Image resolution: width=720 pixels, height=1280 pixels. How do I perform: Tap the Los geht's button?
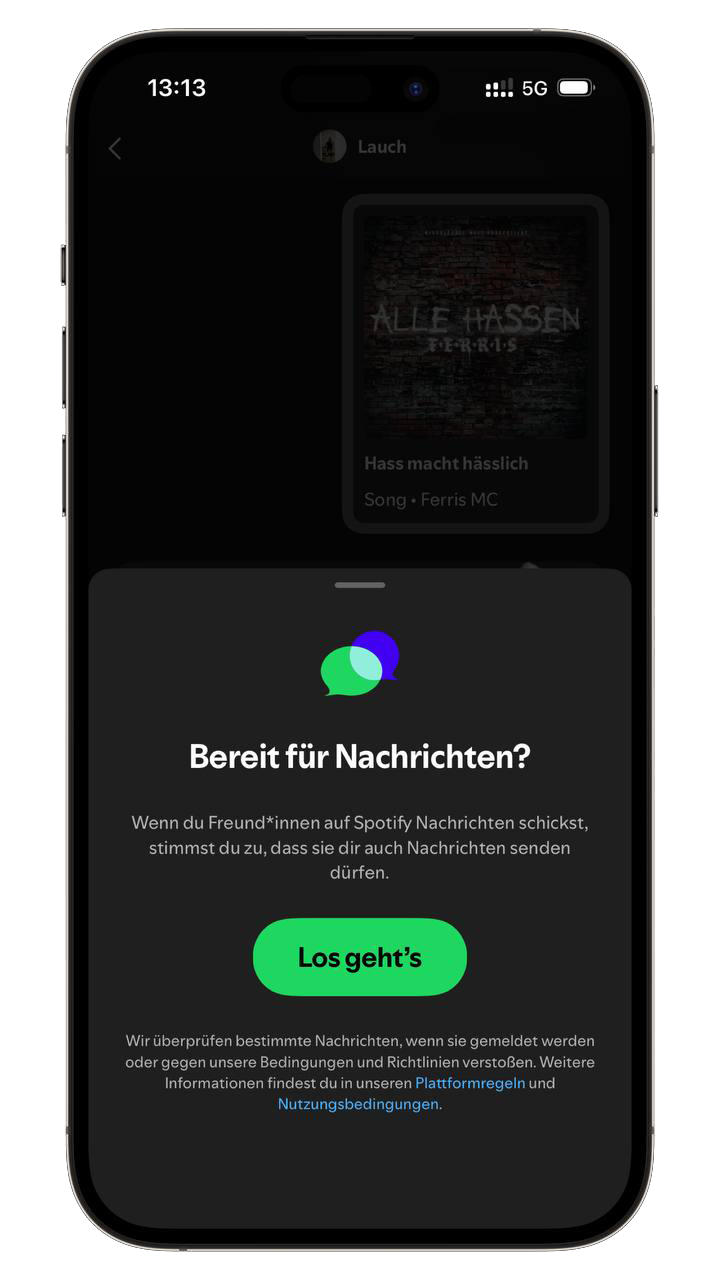tap(360, 957)
